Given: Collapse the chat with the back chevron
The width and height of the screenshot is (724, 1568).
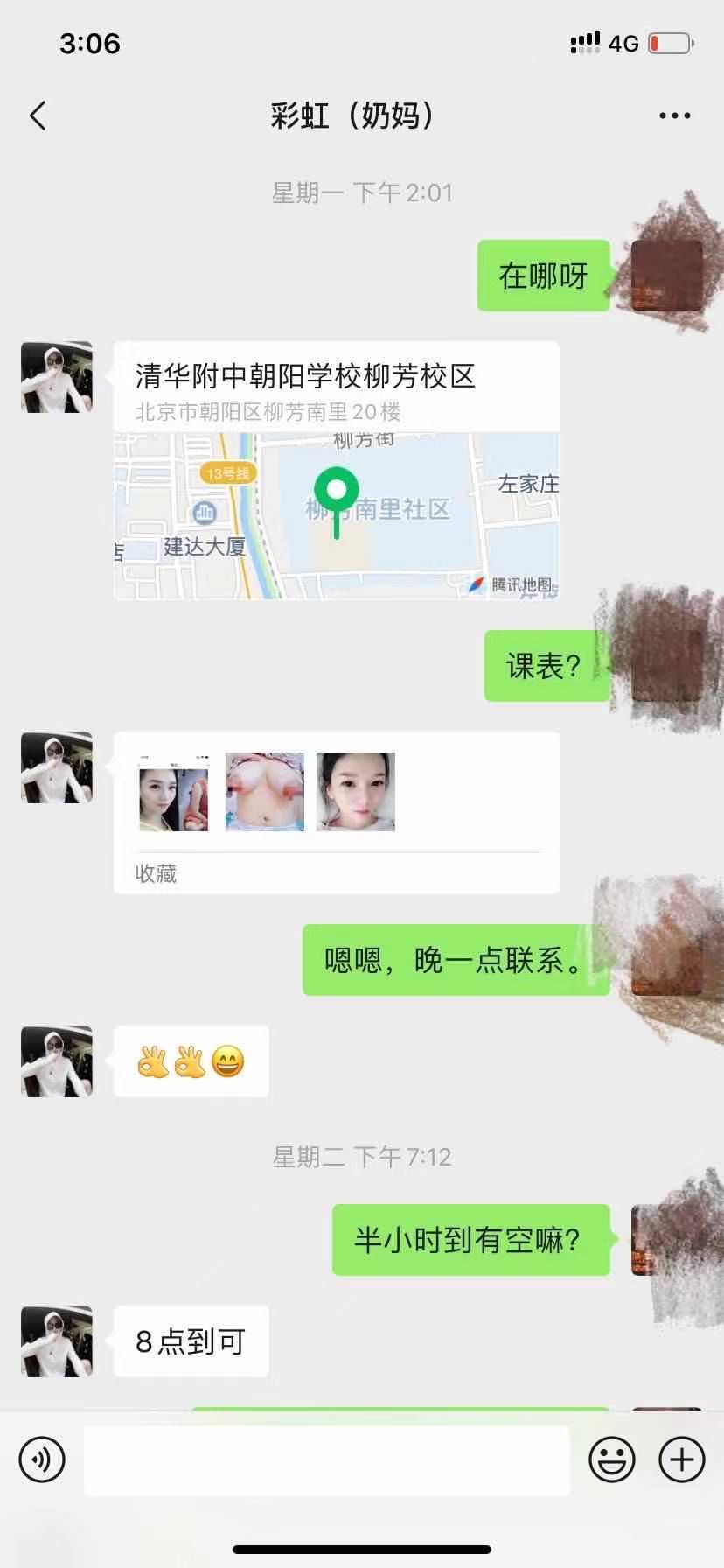Looking at the screenshot, I should click(37, 115).
